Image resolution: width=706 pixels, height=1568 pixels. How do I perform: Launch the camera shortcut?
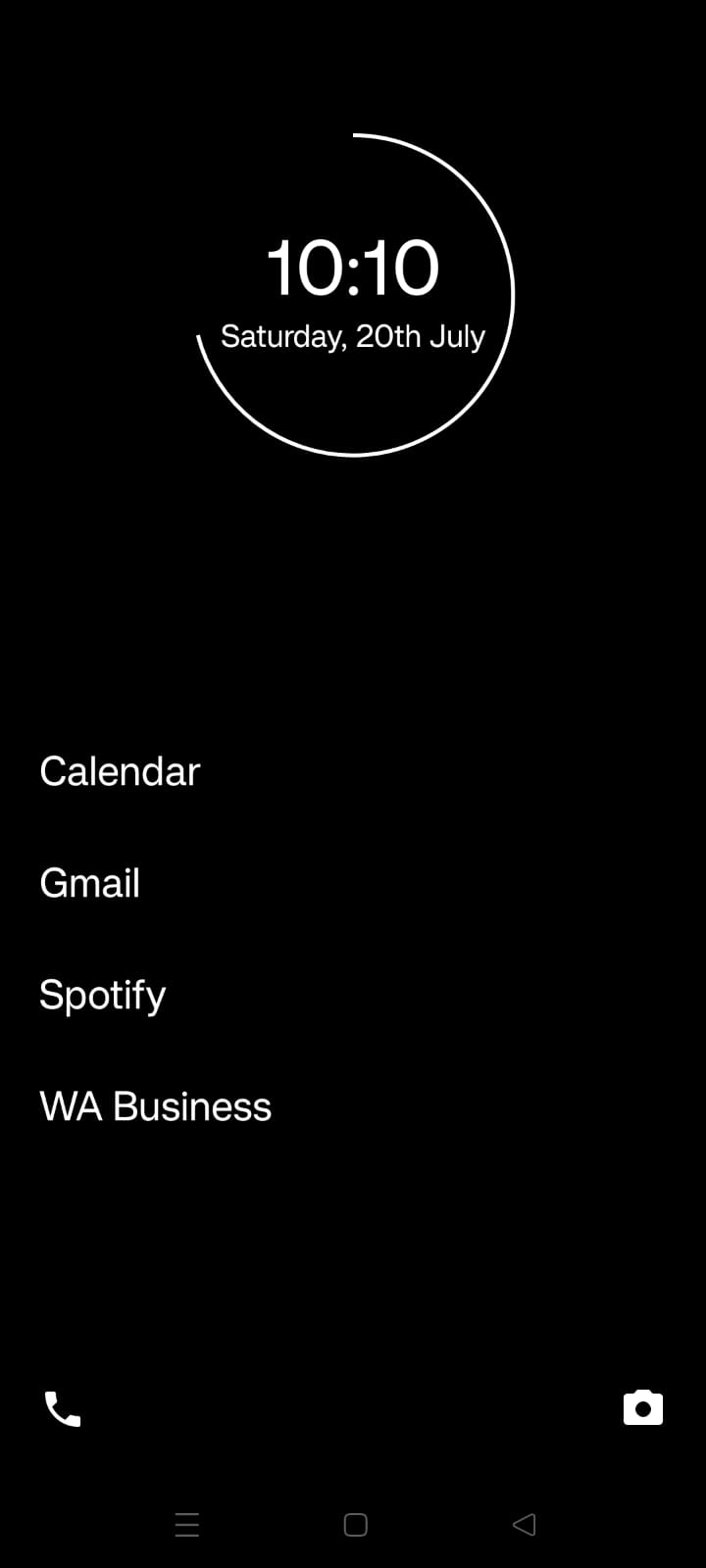(x=643, y=1408)
